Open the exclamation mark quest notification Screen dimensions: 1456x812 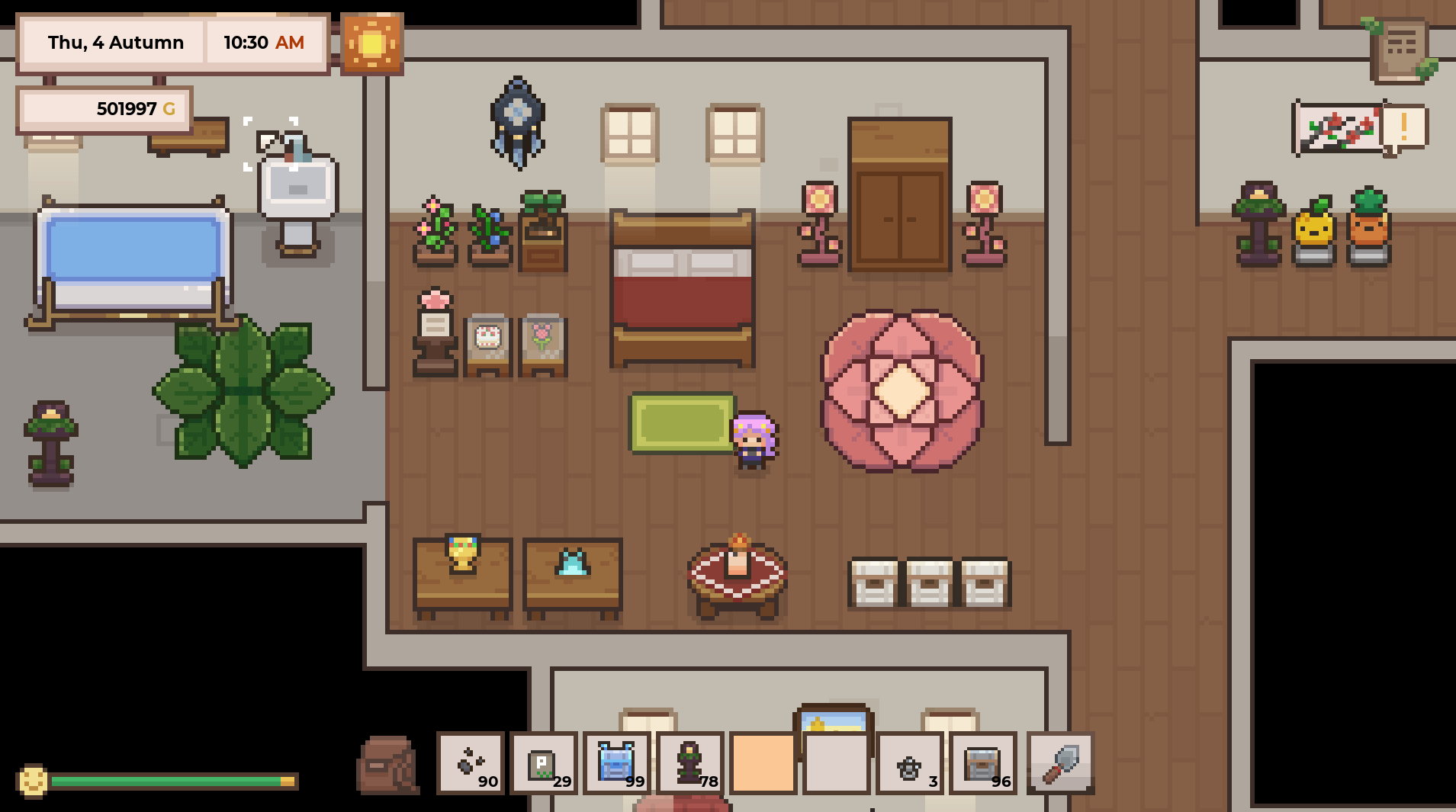coord(1403,127)
